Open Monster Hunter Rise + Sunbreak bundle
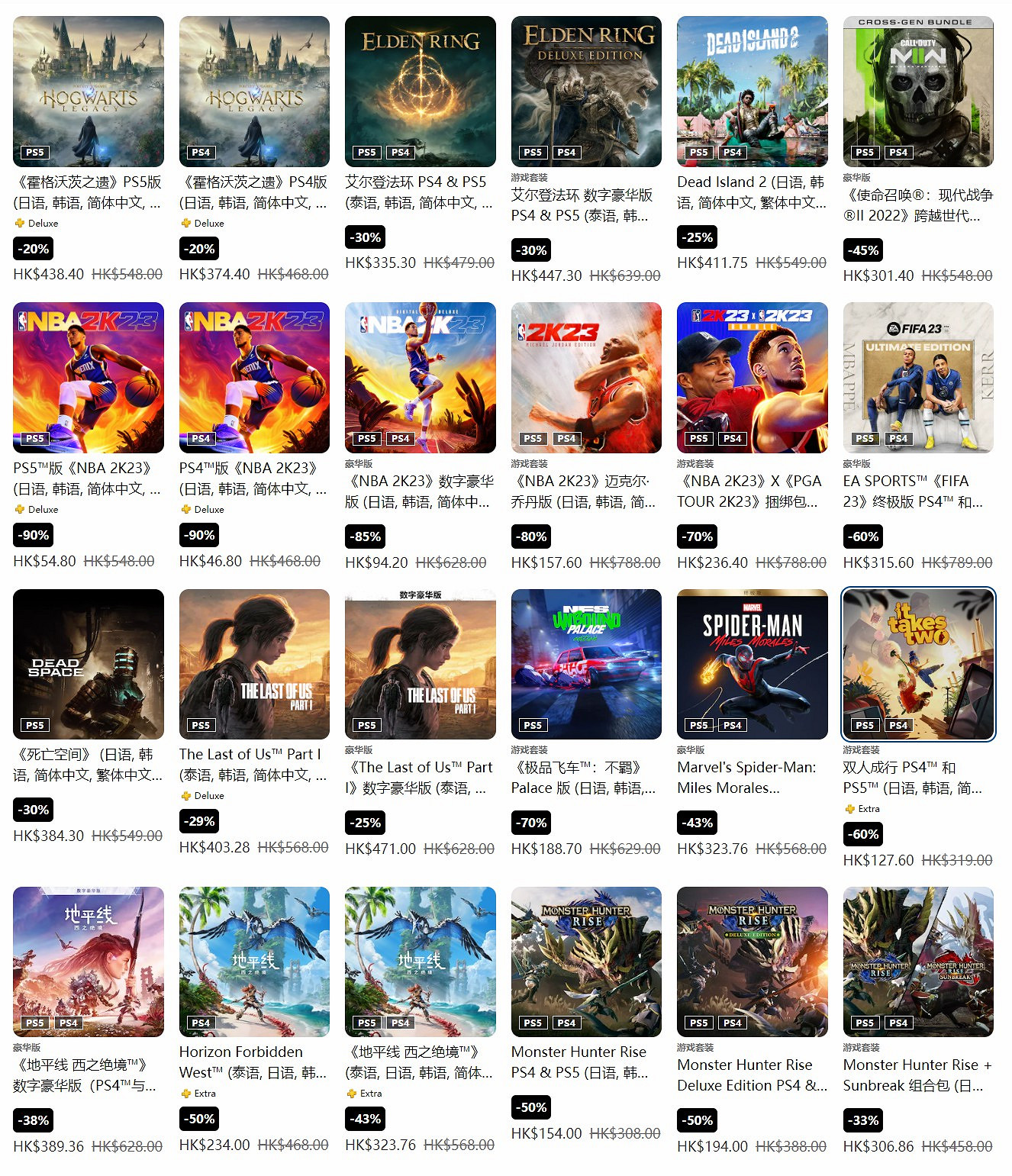The image size is (1012, 1176). 918,962
